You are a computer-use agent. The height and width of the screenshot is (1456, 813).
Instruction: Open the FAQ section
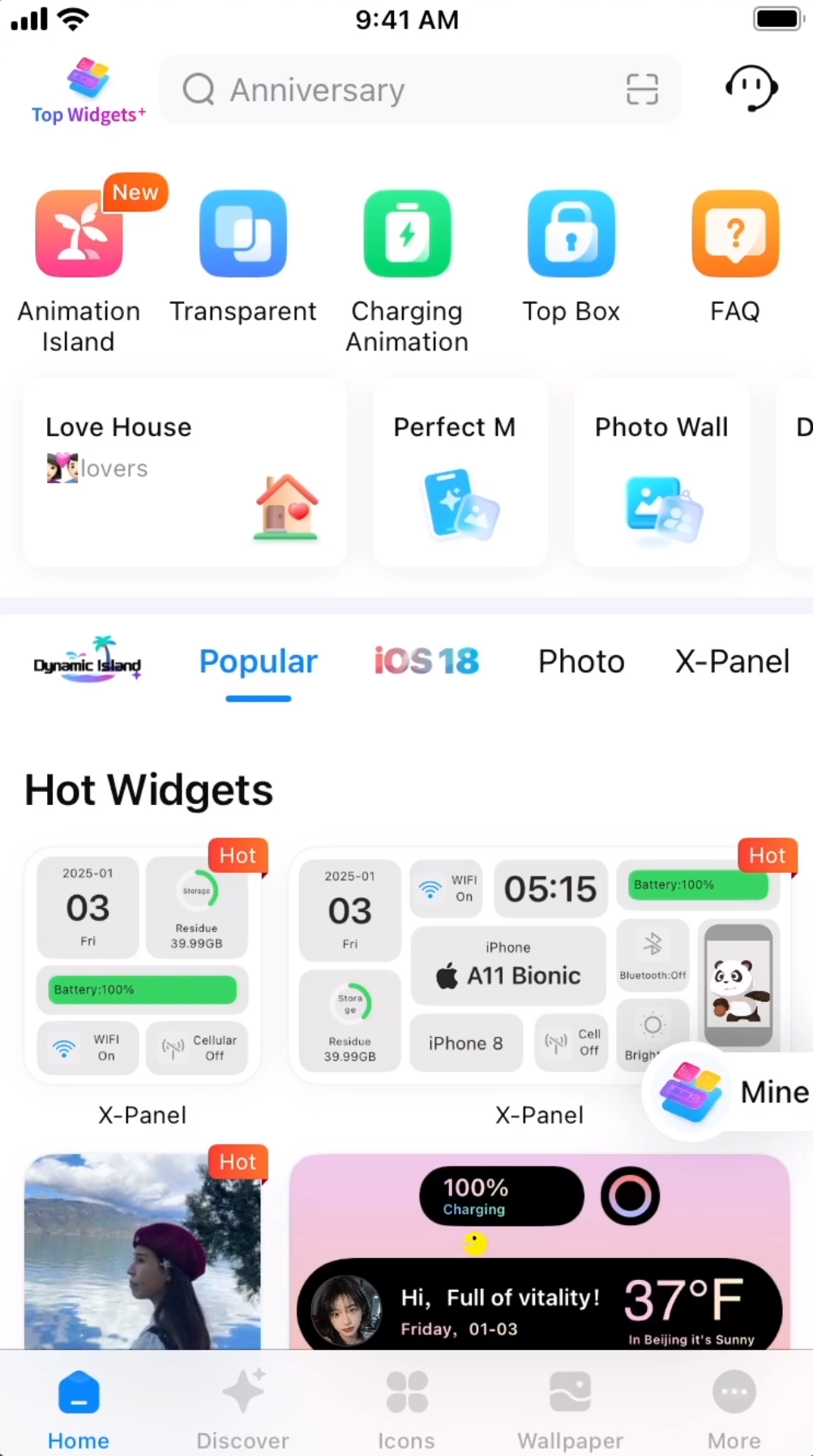[734, 235]
